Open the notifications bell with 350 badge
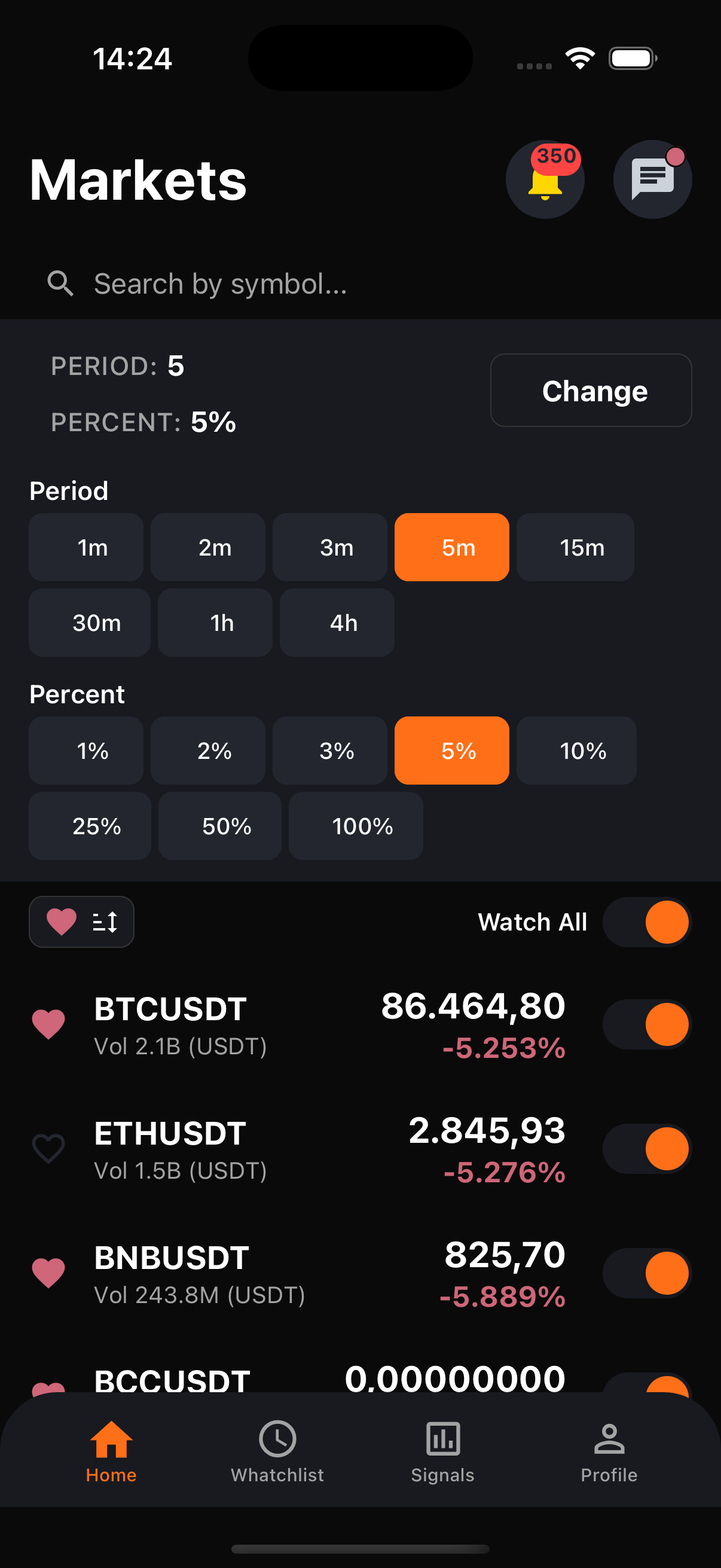 click(x=545, y=179)
